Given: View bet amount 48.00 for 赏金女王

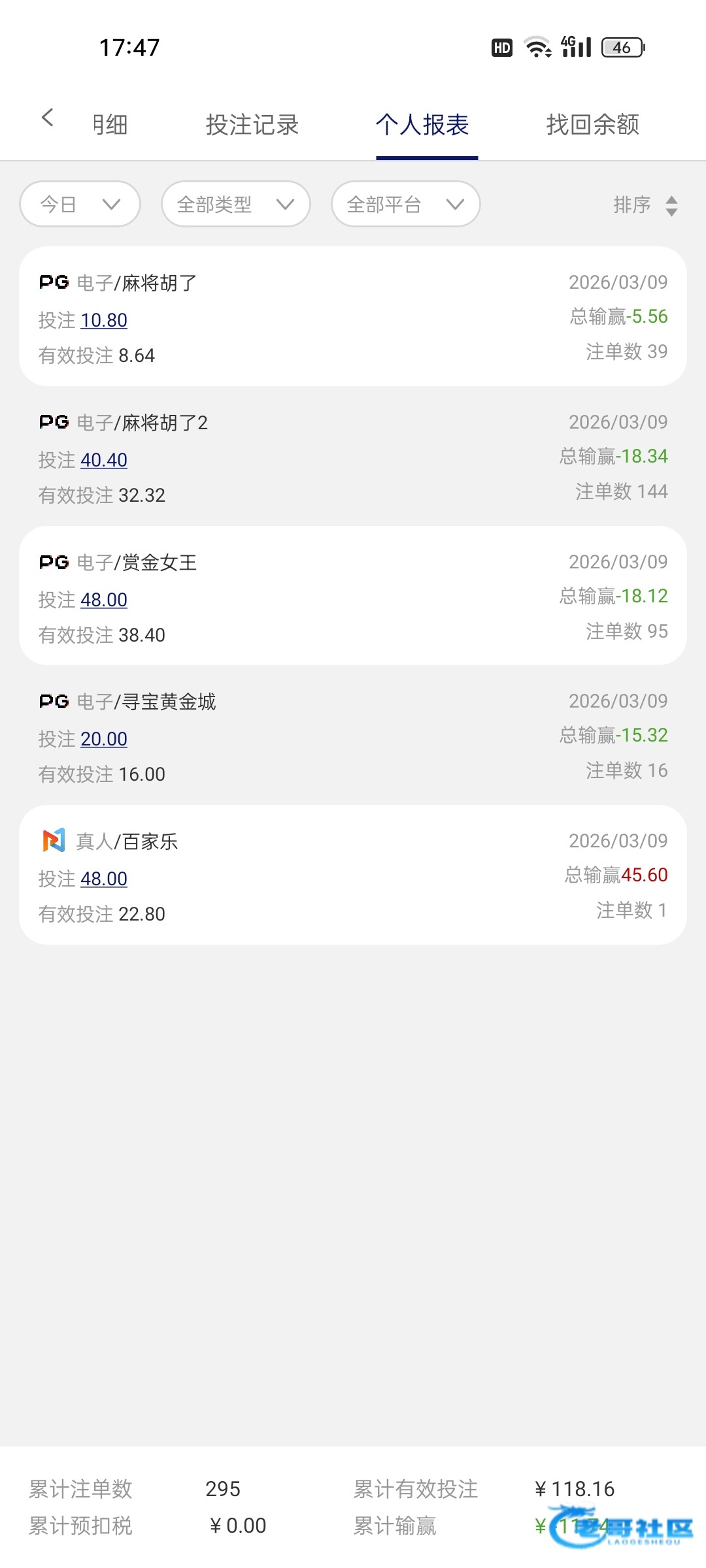Looking at the screenshot, I should [104, 600].
